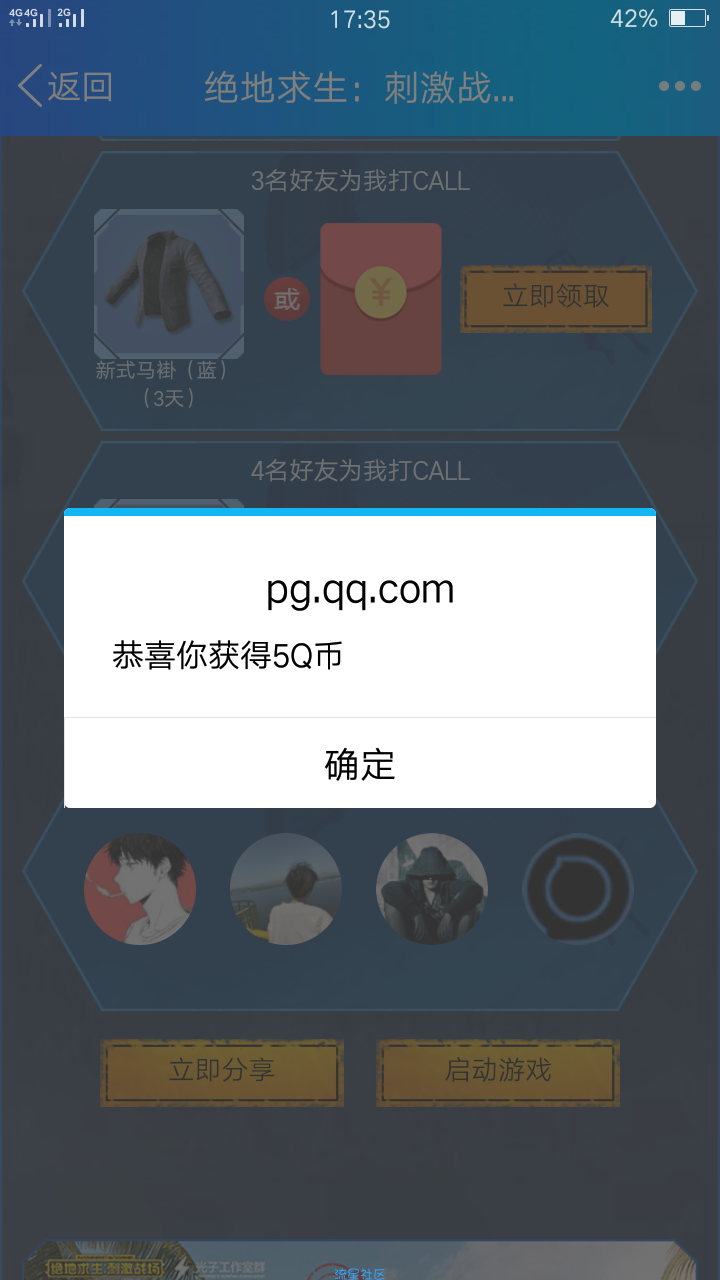This screenshot has height=1280, width=720.
Task: Confirm the 5Q币 reward dialog with 确定
Action: pos(360,764)
